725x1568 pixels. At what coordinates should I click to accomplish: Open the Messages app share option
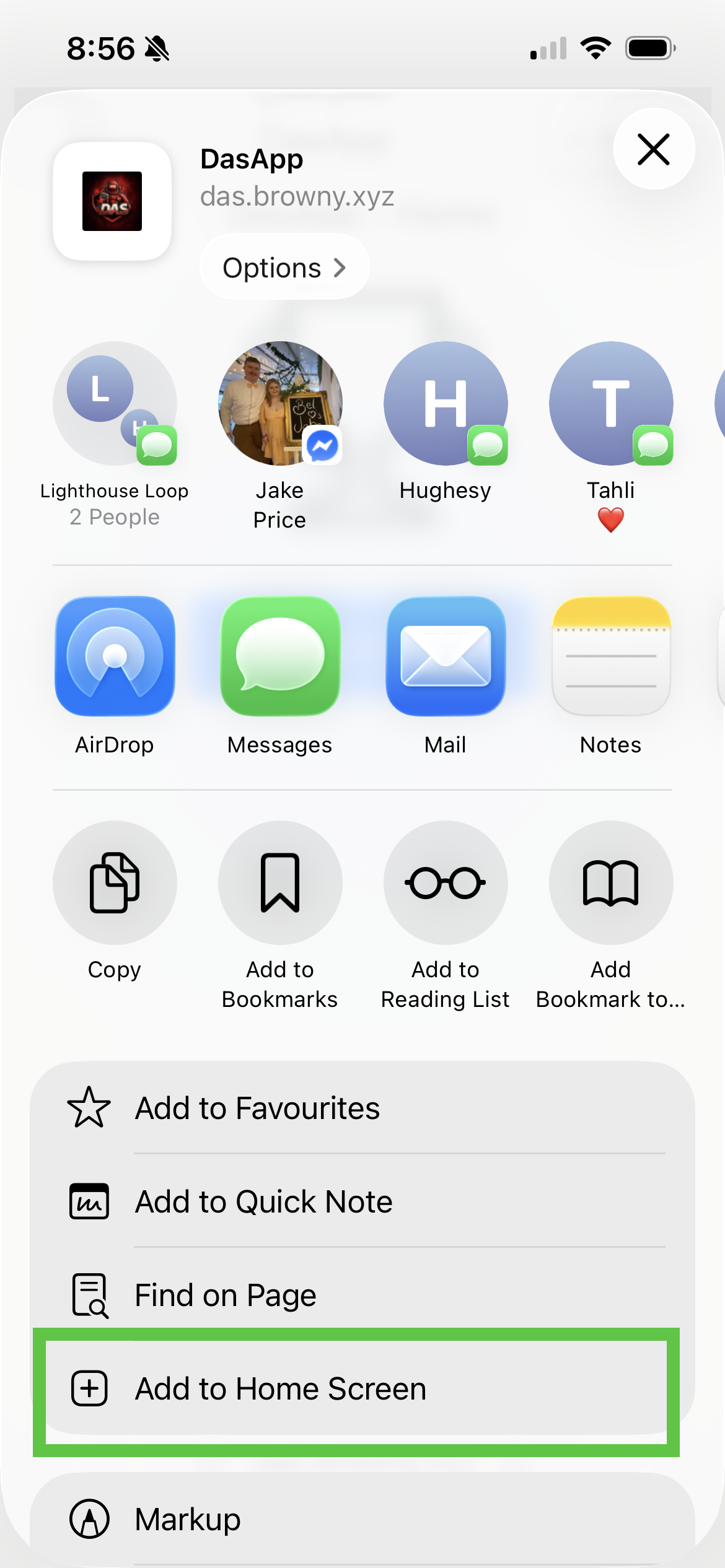tap(280, 656)
